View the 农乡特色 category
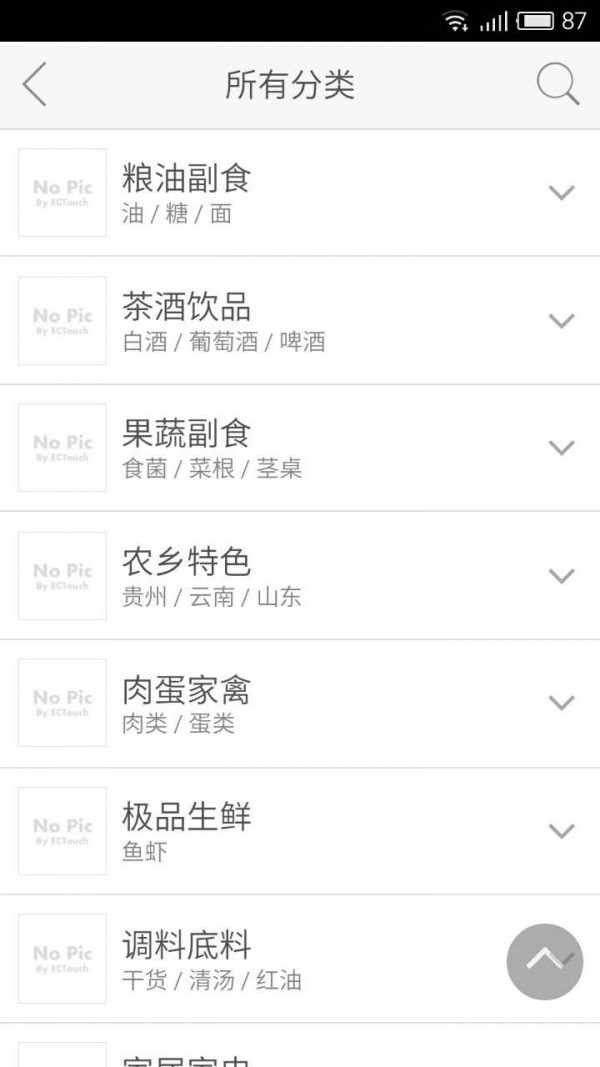Image resolution: width=600 pixels, height=1067 pixels. click(x=186, y=562)
